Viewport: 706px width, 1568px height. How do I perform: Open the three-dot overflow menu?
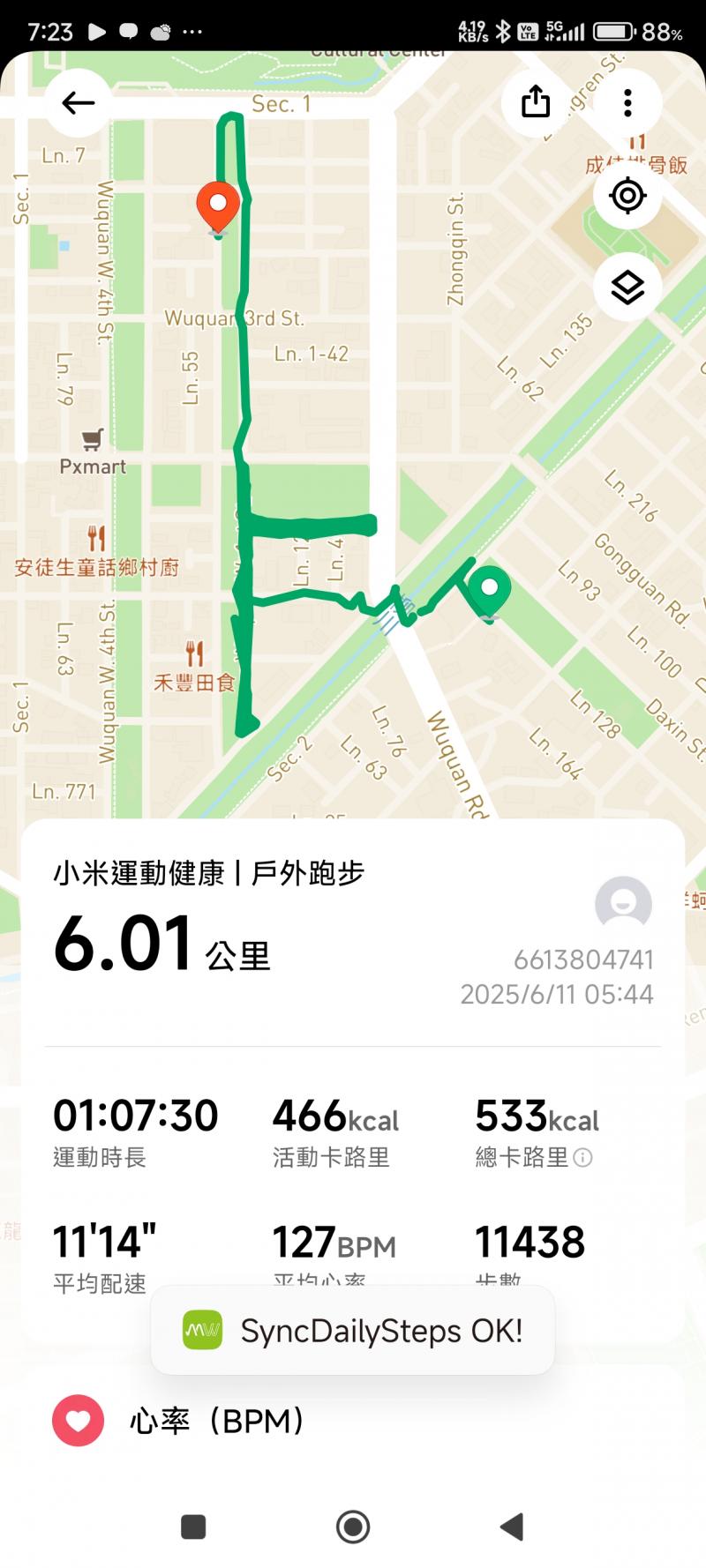(x=627, y=103)
